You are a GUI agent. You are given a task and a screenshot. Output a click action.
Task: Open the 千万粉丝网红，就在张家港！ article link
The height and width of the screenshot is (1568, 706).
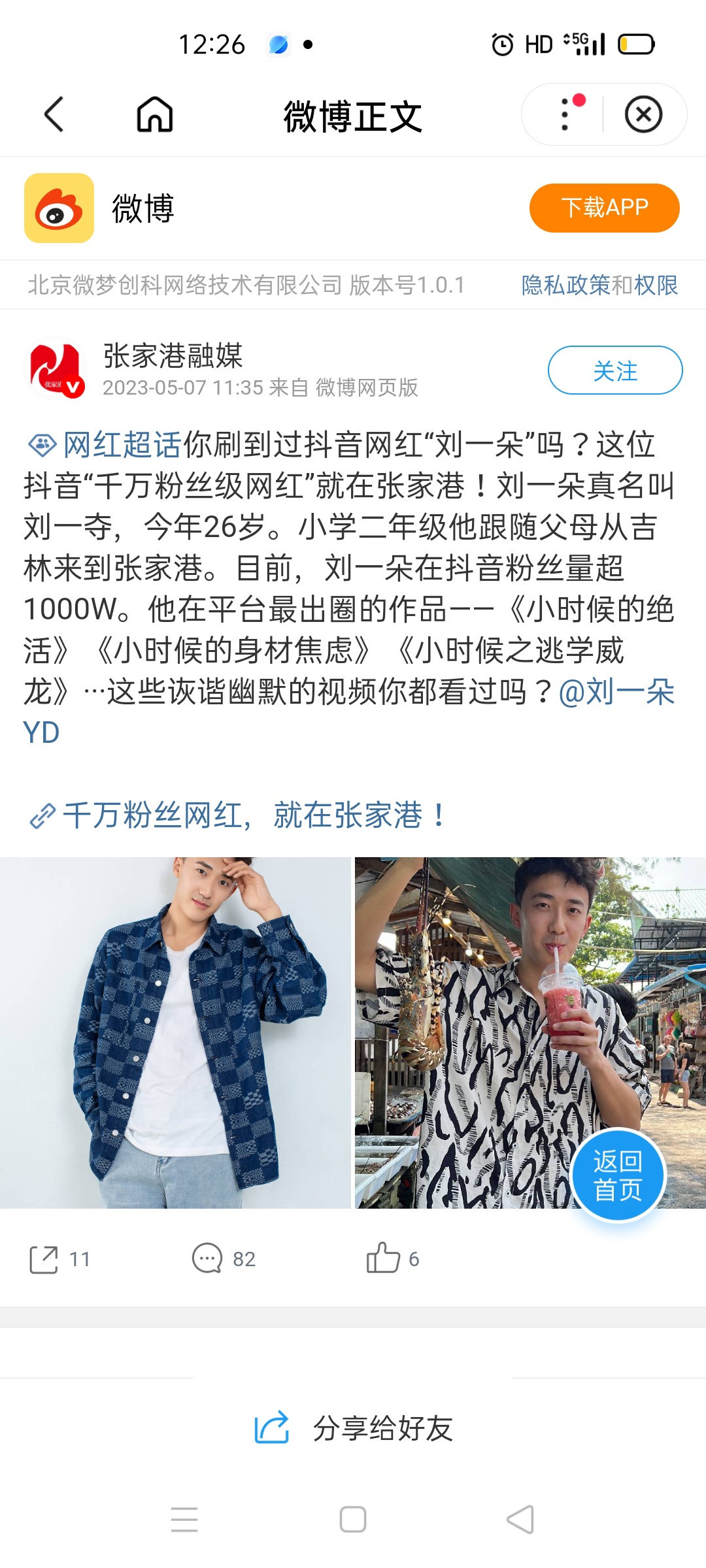(x=254, y=815)
